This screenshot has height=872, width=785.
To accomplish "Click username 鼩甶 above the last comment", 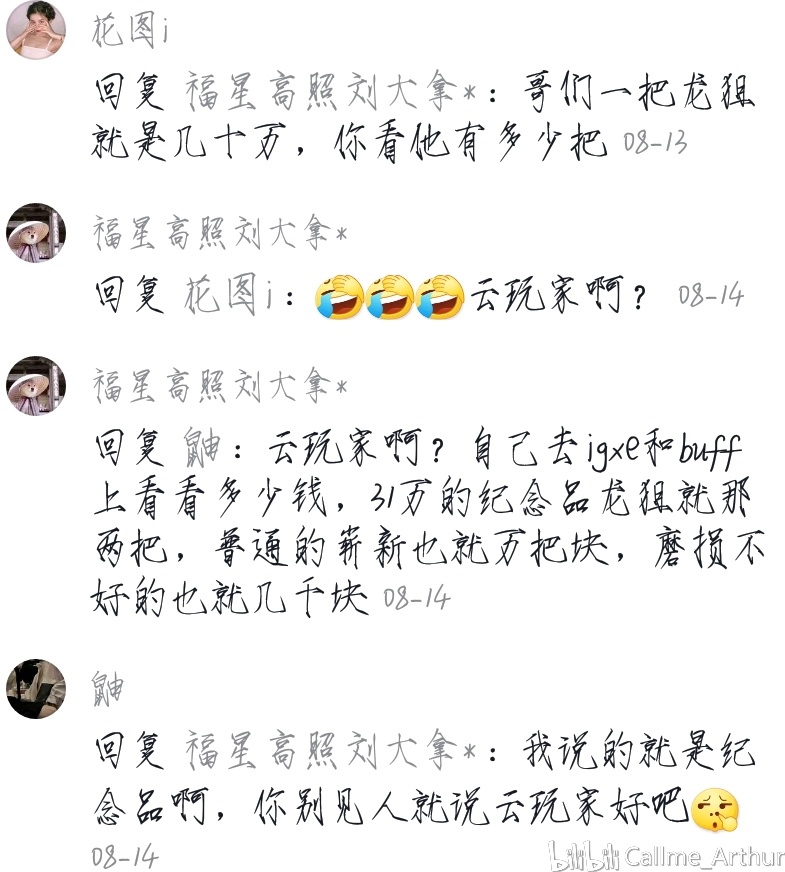I will tap(105, 689).
